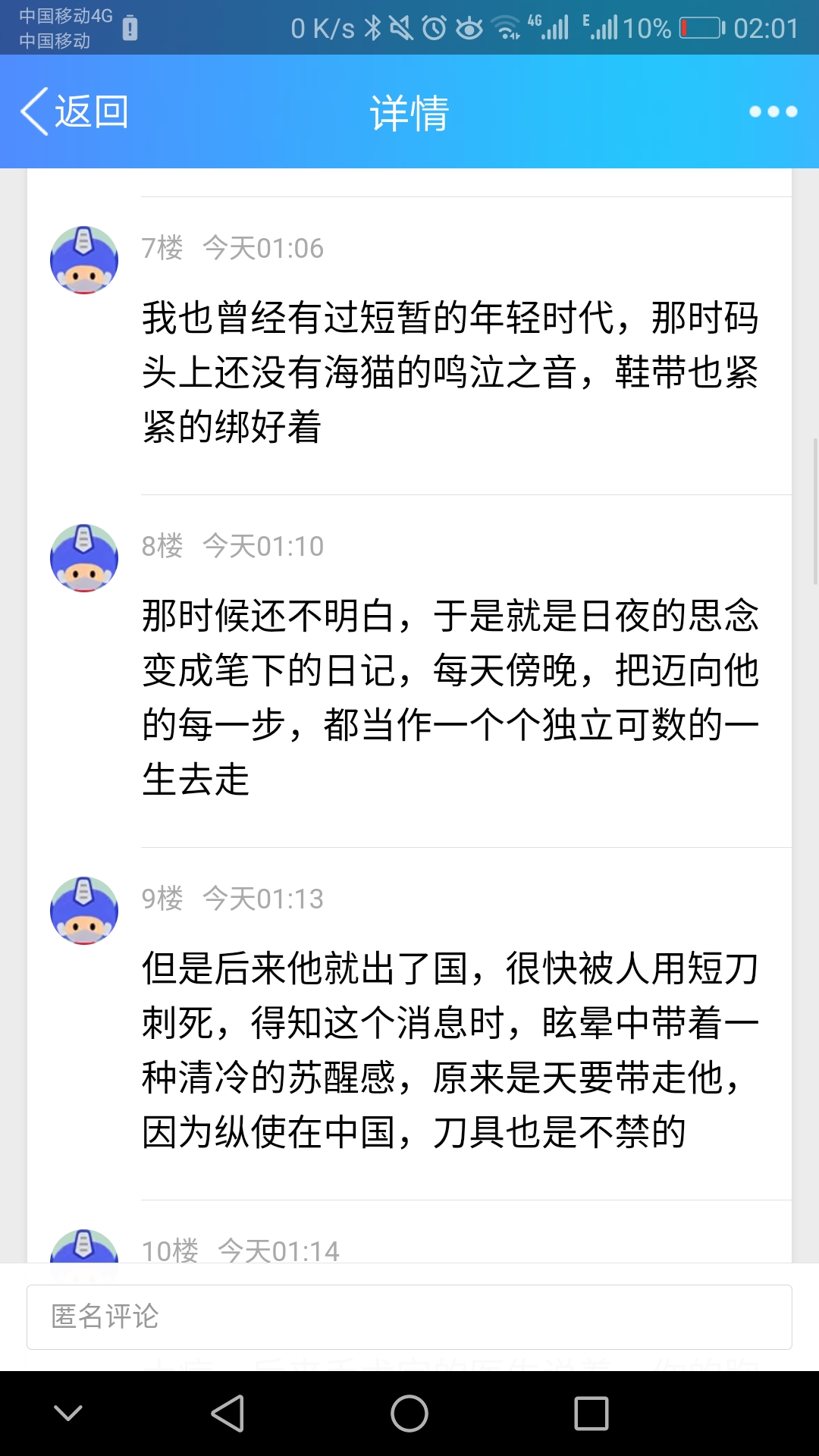Open the 7楼 comment about 年轻时代
The width and height of the screenshot is (819, 1456).
pos(450,372)
